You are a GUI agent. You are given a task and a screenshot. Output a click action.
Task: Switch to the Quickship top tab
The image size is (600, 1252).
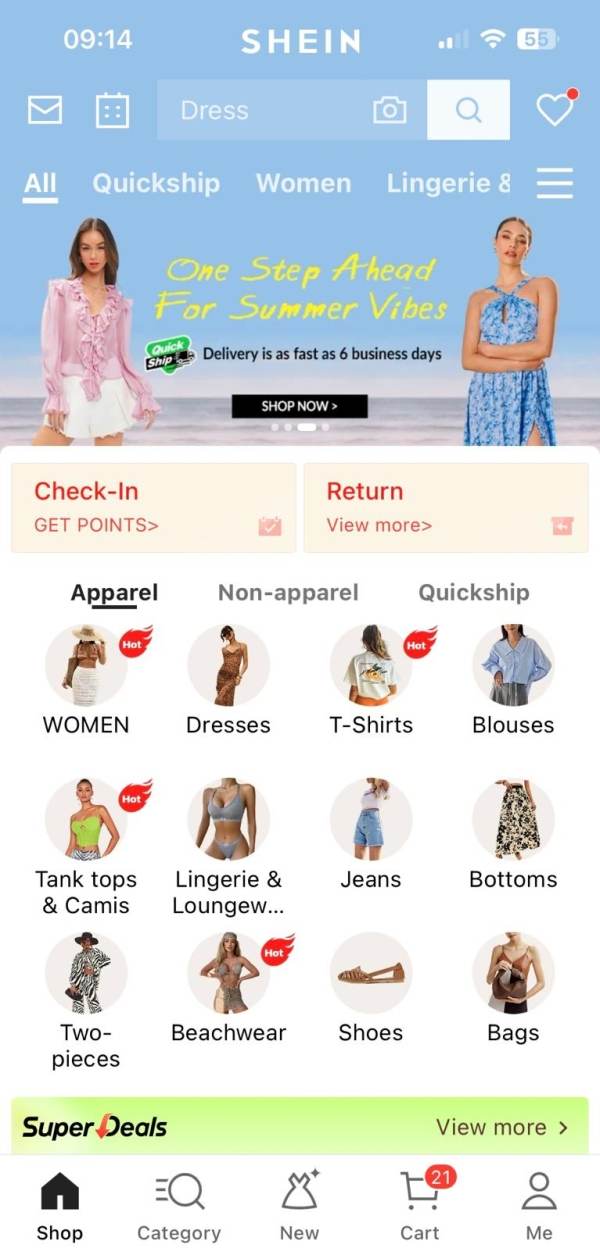(x=156, y=183)
